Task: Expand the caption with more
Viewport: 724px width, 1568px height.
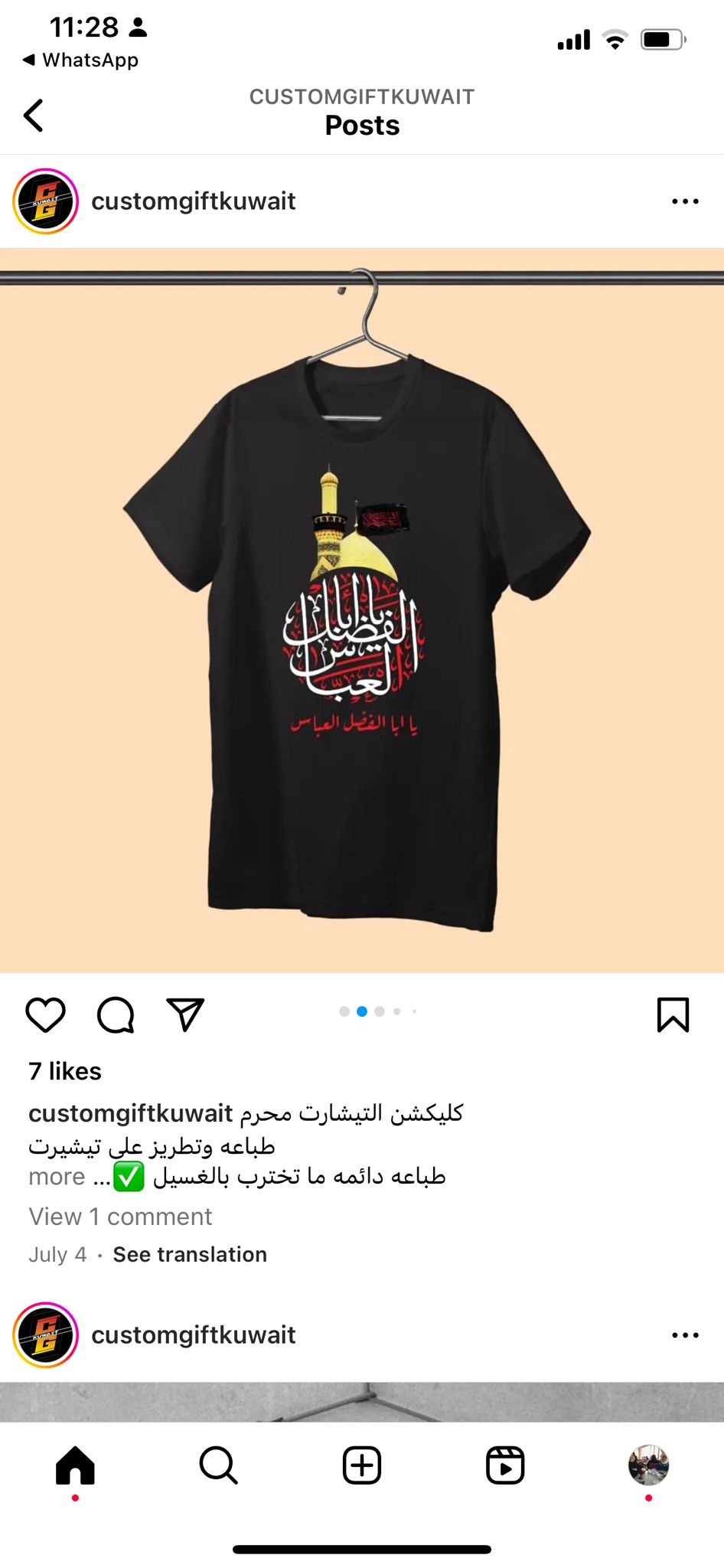Action: click(x=57, y=1177)
